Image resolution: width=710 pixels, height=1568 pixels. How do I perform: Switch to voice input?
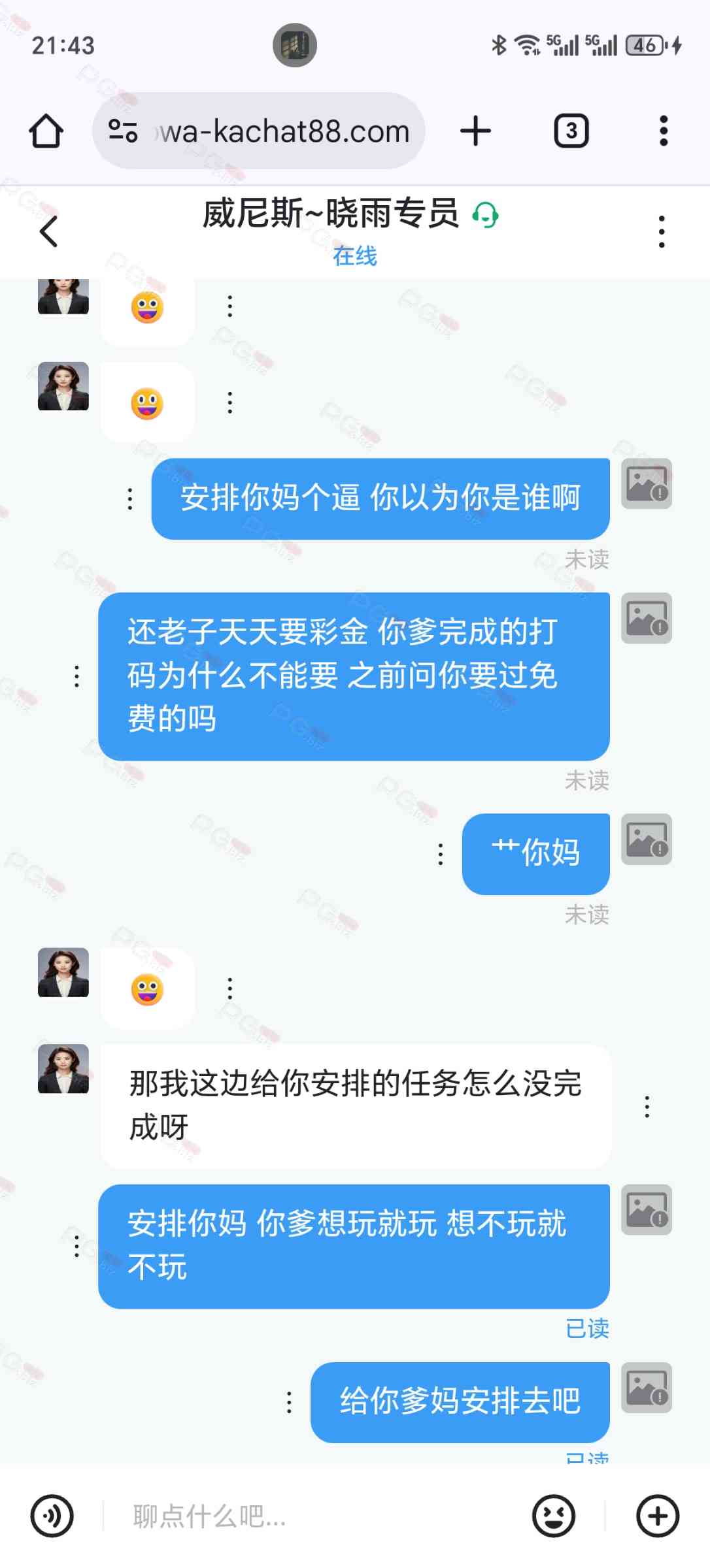(x=52, y=1516)
